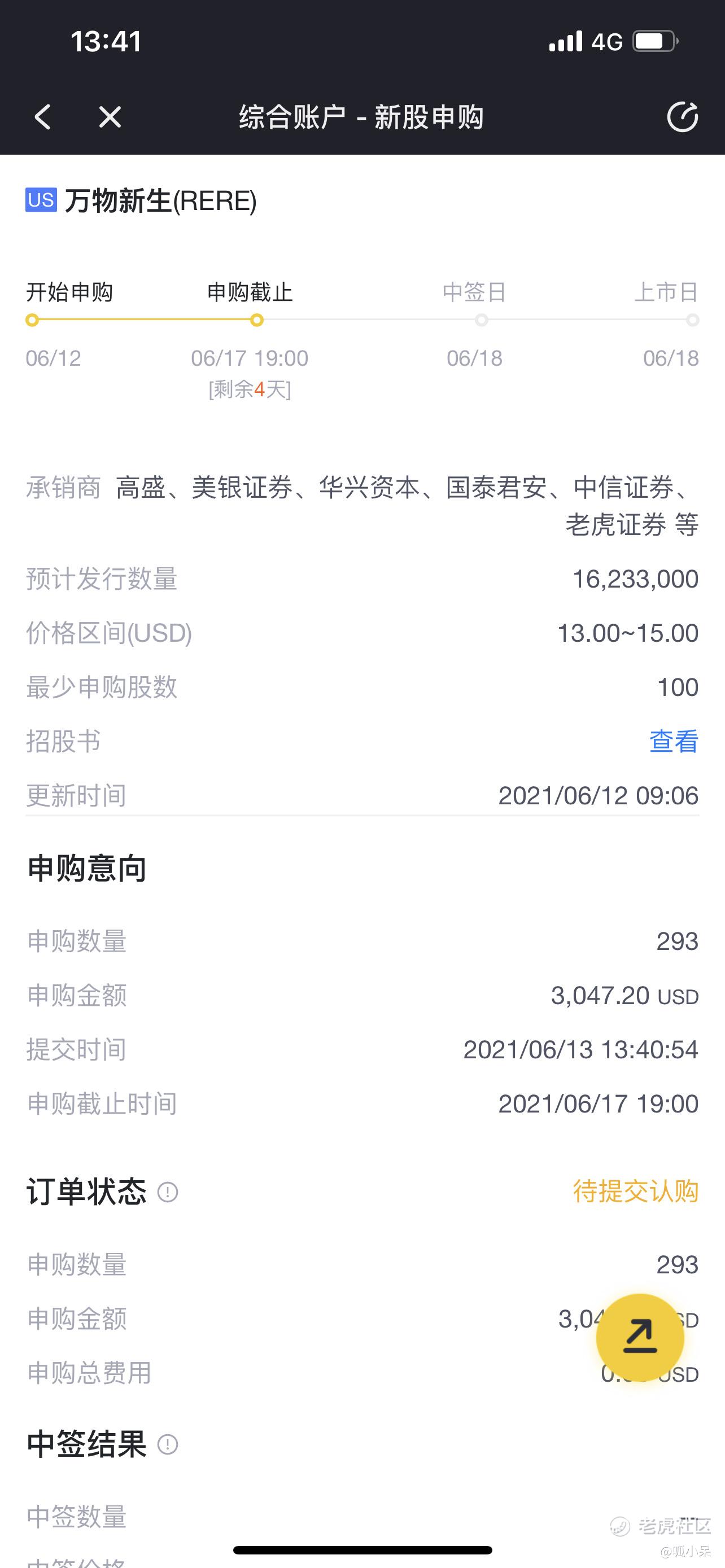Tap the yellow floating share button
The image size is (725, 1568).
pos(640,1337)
